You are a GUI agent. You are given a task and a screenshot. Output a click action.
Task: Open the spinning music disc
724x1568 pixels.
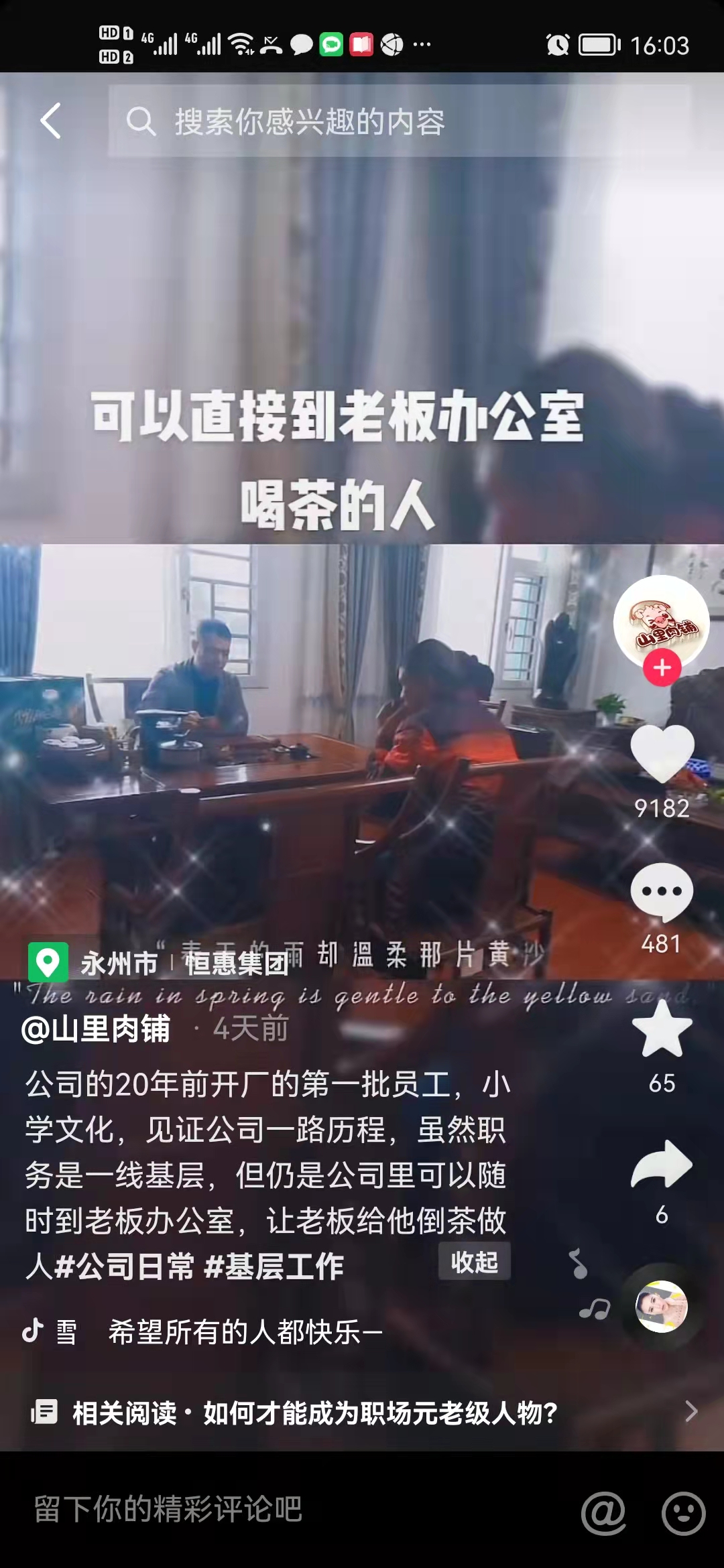(x=661, y=1307)
